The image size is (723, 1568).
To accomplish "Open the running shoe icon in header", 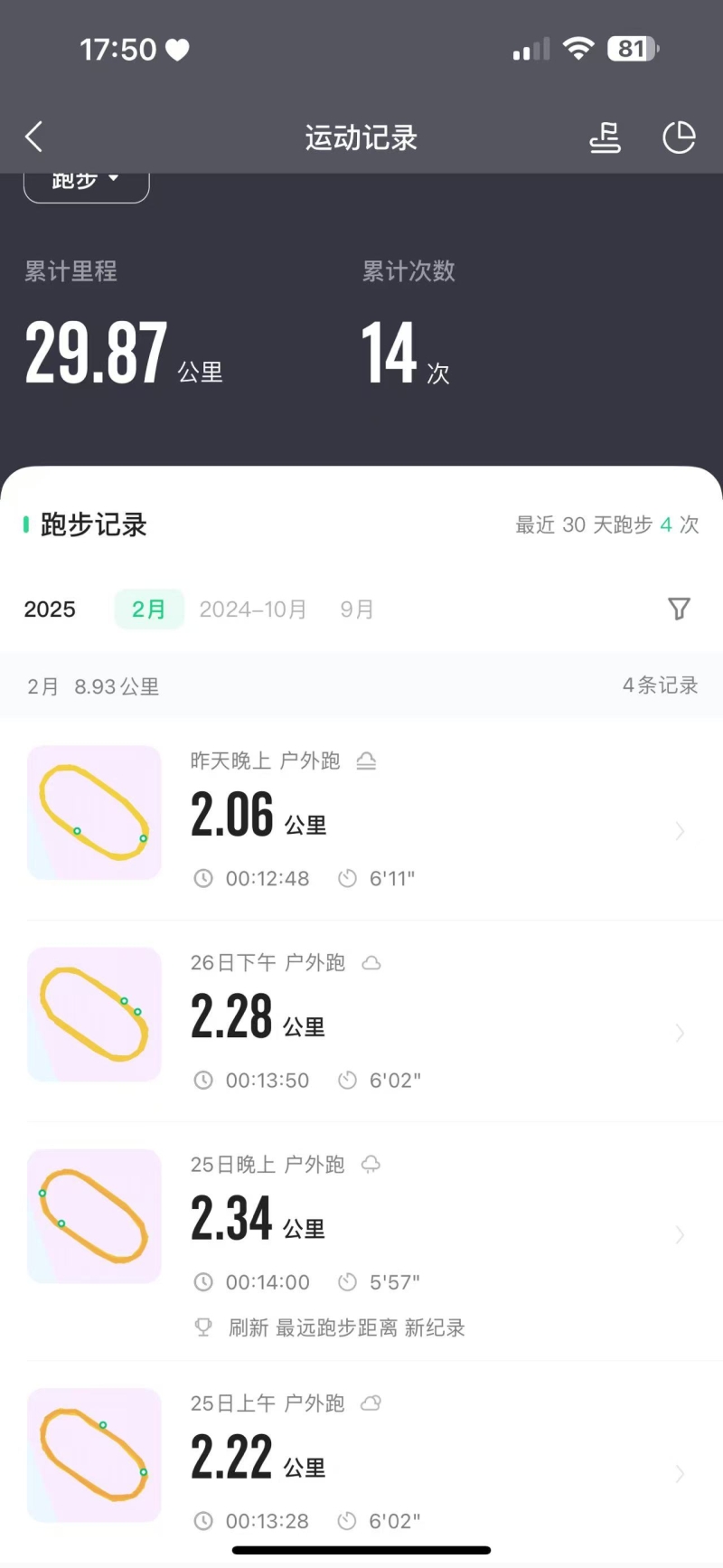I will [x=605, y=137].
